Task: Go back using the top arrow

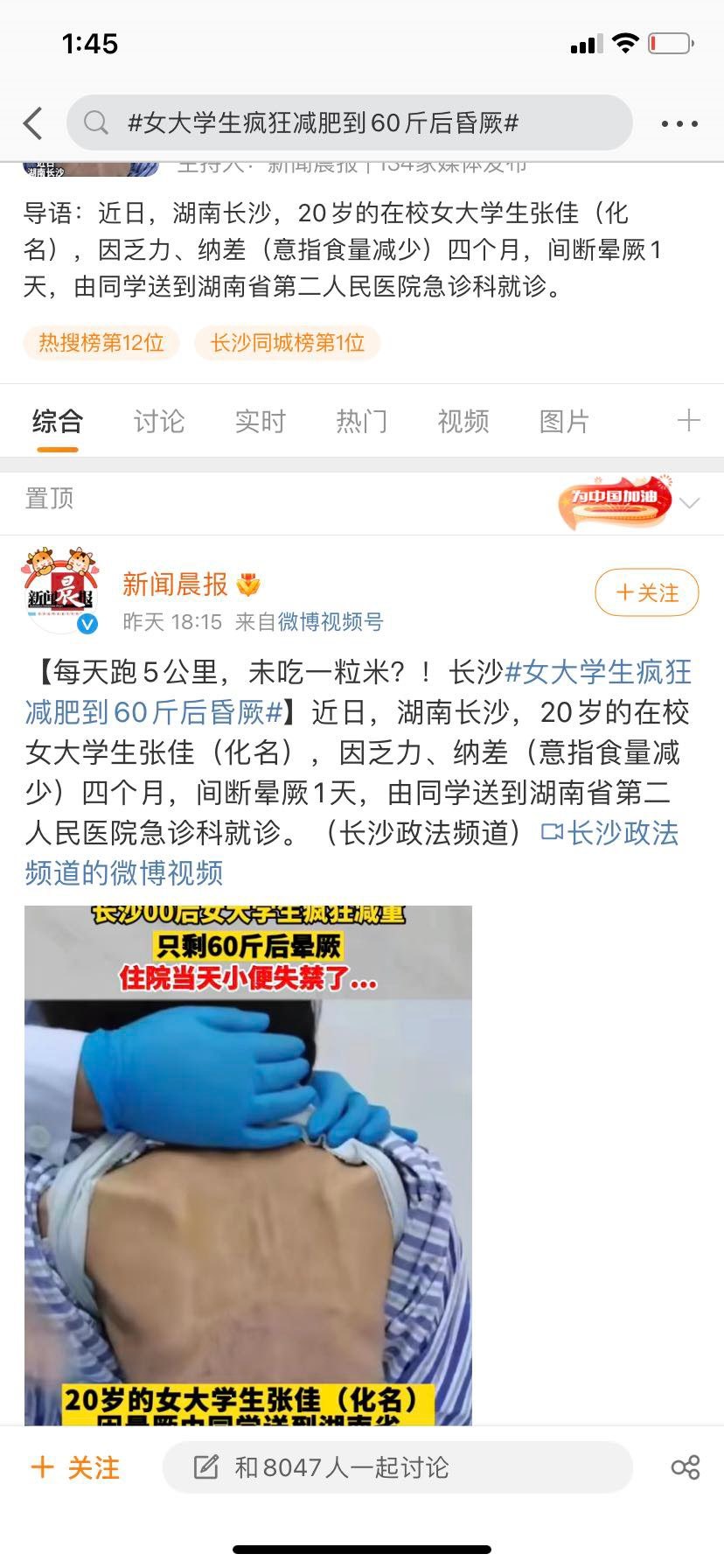Action: click(33, 123)
